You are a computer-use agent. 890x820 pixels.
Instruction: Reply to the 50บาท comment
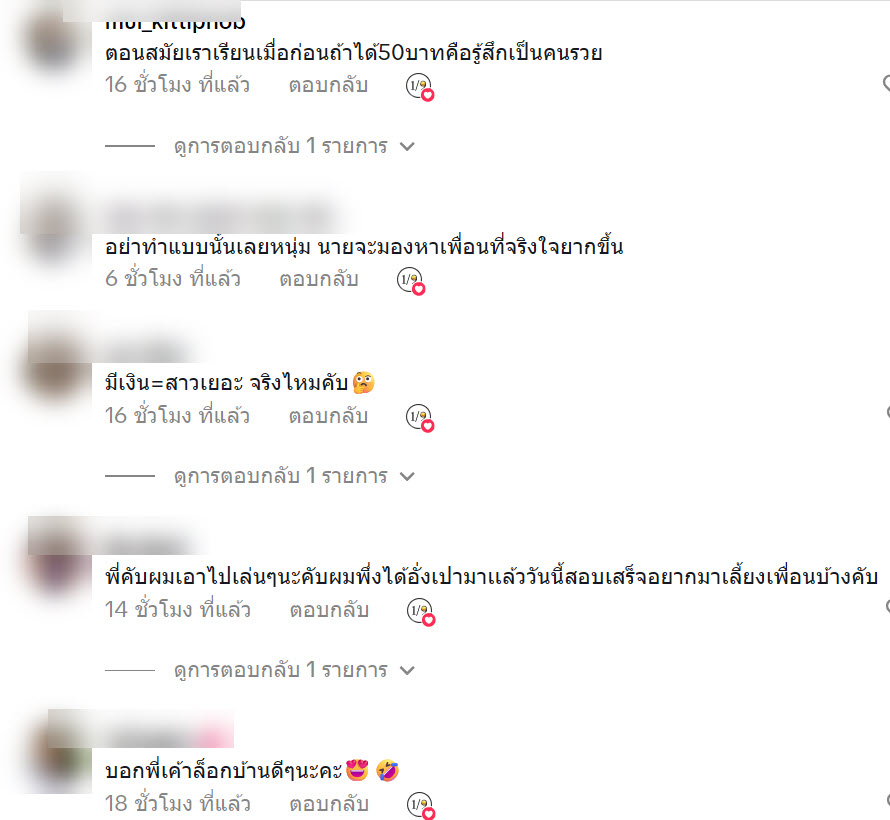pyautogui.click(x=328, y=85)
